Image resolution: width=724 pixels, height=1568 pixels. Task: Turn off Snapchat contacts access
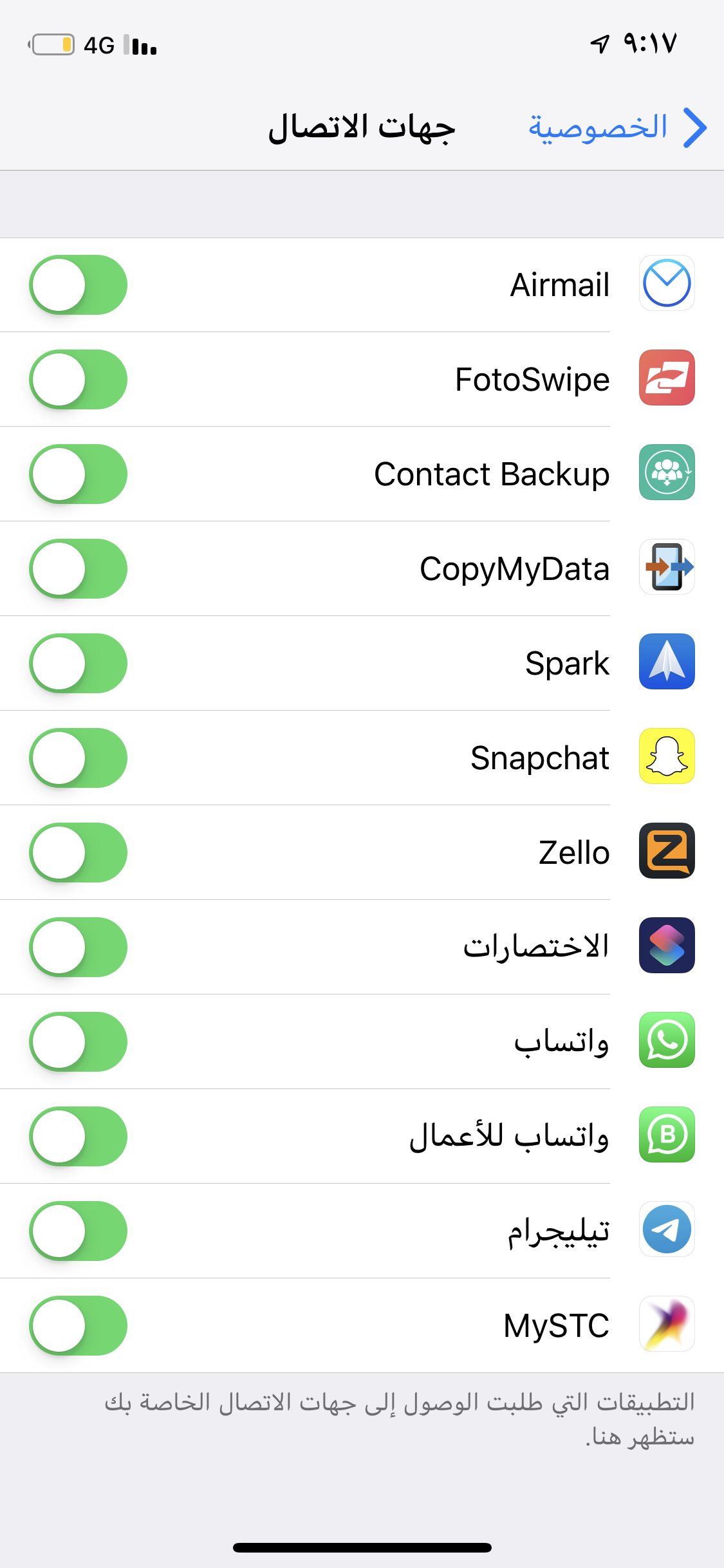78,758
